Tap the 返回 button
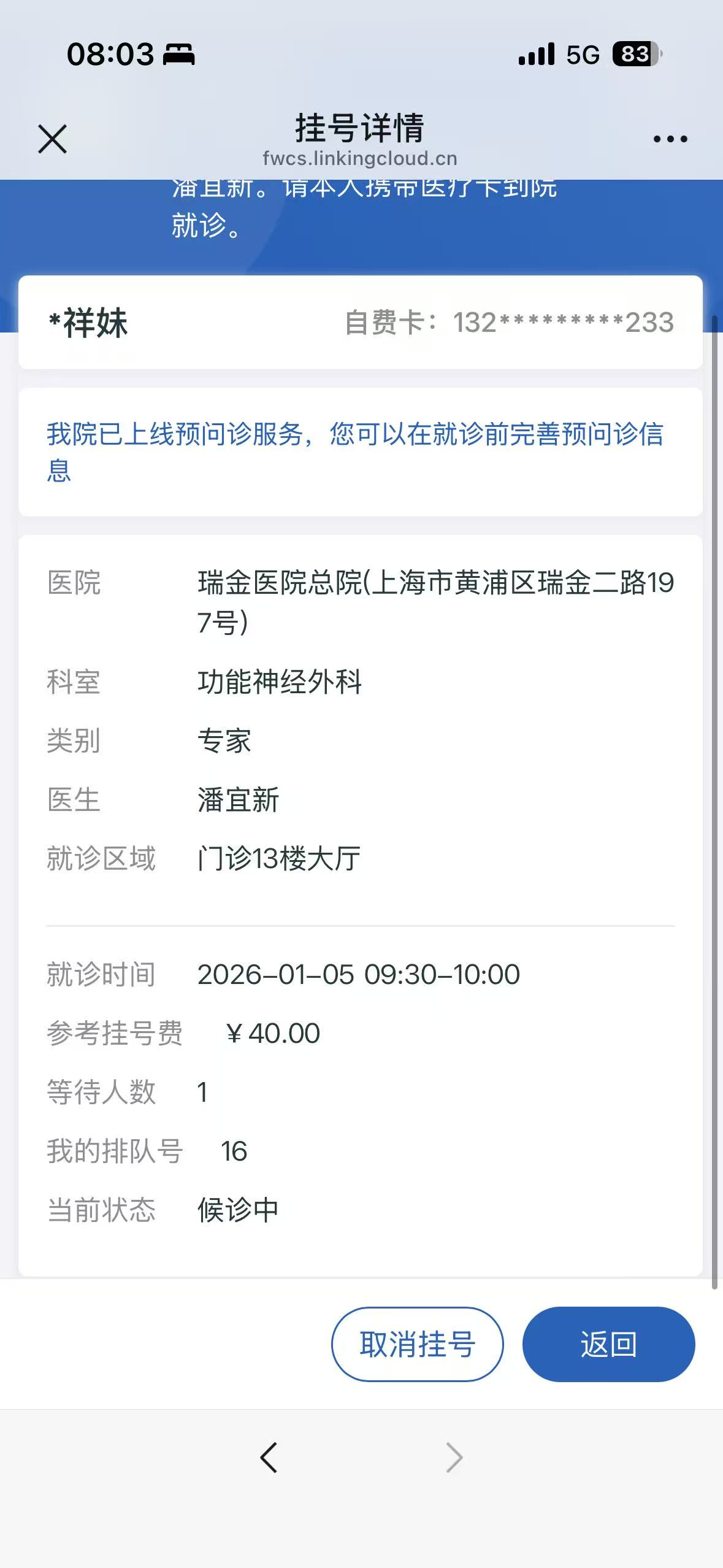723x1568 pixels. coord(608,1345)
